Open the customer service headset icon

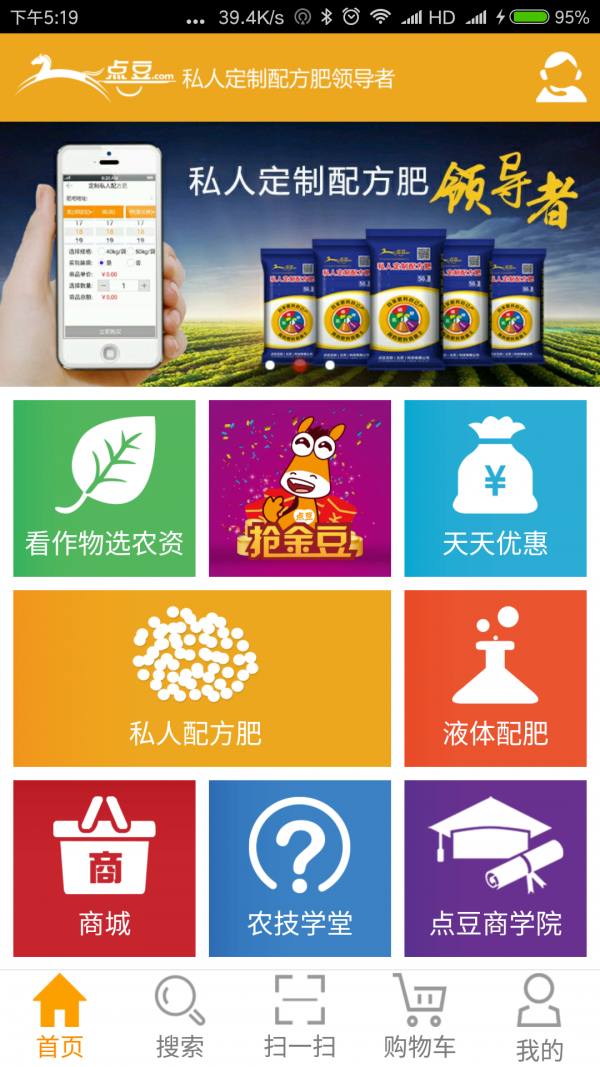[x=561, y=77]
